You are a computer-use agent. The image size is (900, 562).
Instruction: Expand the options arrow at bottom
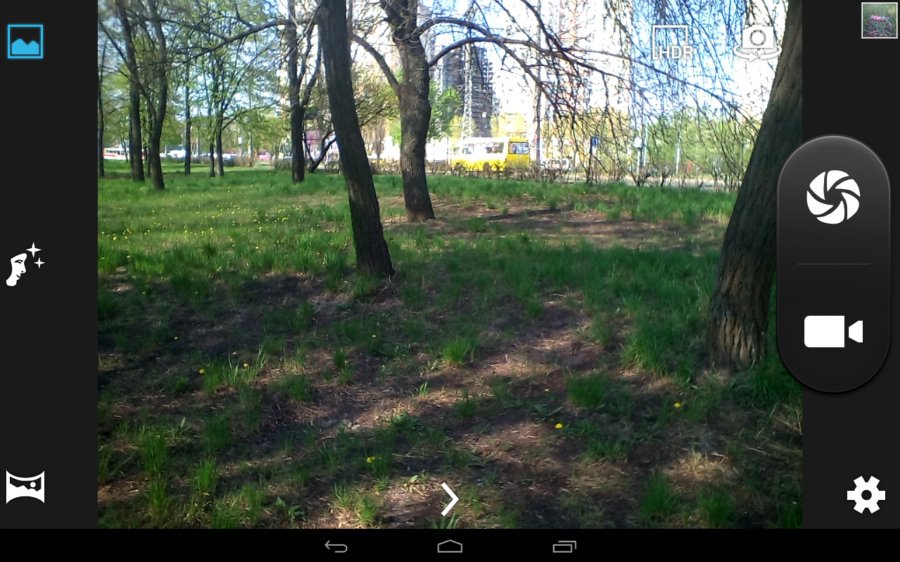[450, 498]
